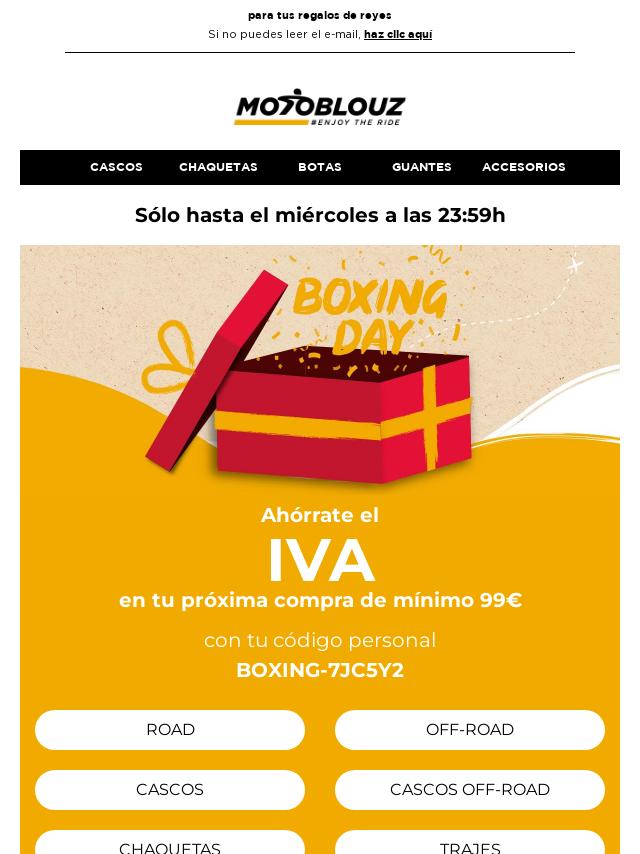640x854 pixels.
Task: Tap the white CASCOS pill button
Action: pyautogui.click(x=170, y=790)
